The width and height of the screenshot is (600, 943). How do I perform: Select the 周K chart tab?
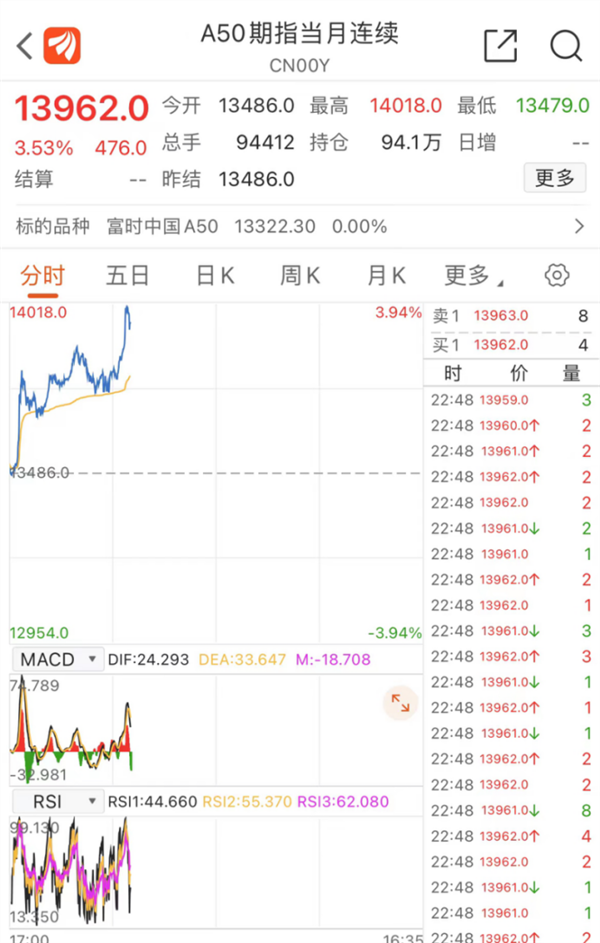click(x=300, y=275)
